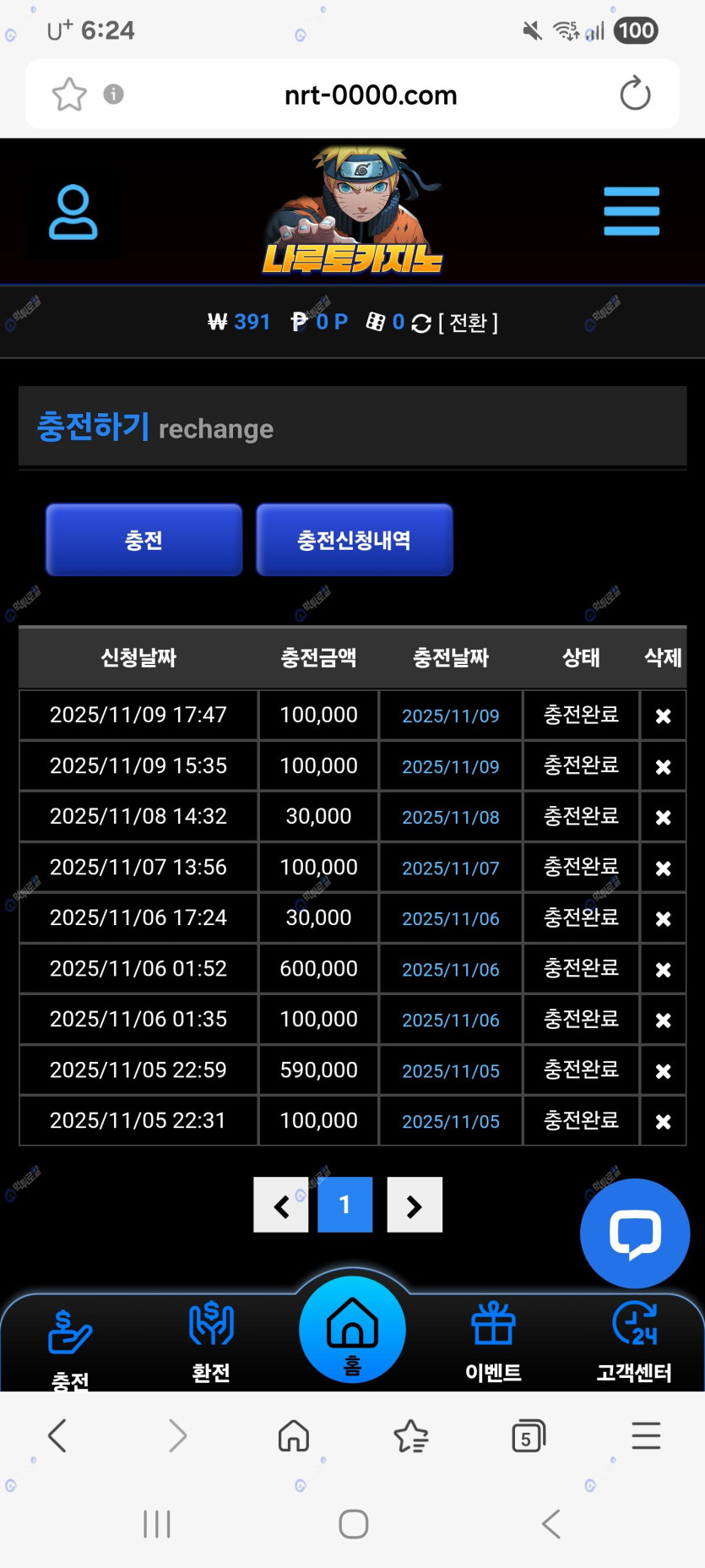Bookmark this site with the star
Viewport: 705px width, 1568px height.
pyautogui.click(x=69, y=94)
